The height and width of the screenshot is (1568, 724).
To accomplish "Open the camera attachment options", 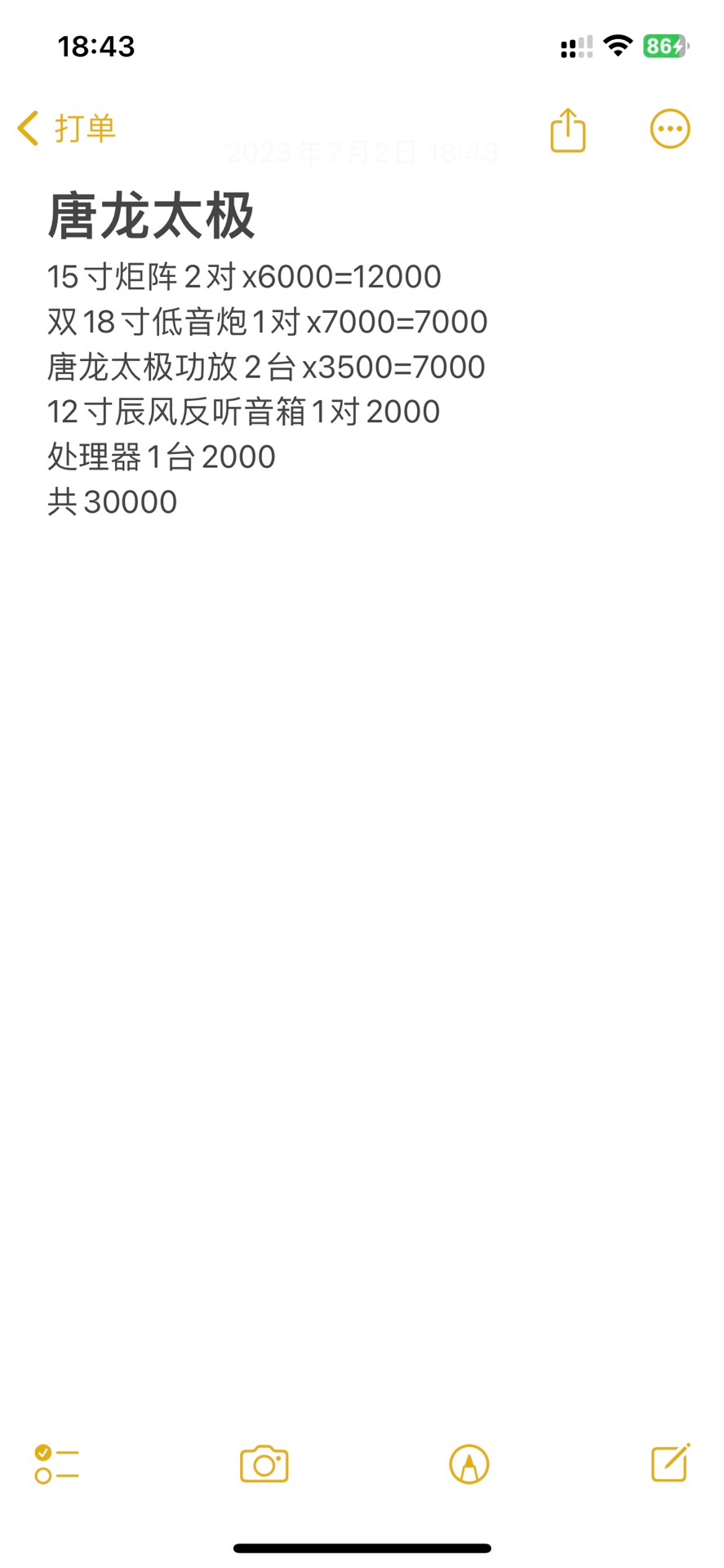I will (x=264, y=1464).
